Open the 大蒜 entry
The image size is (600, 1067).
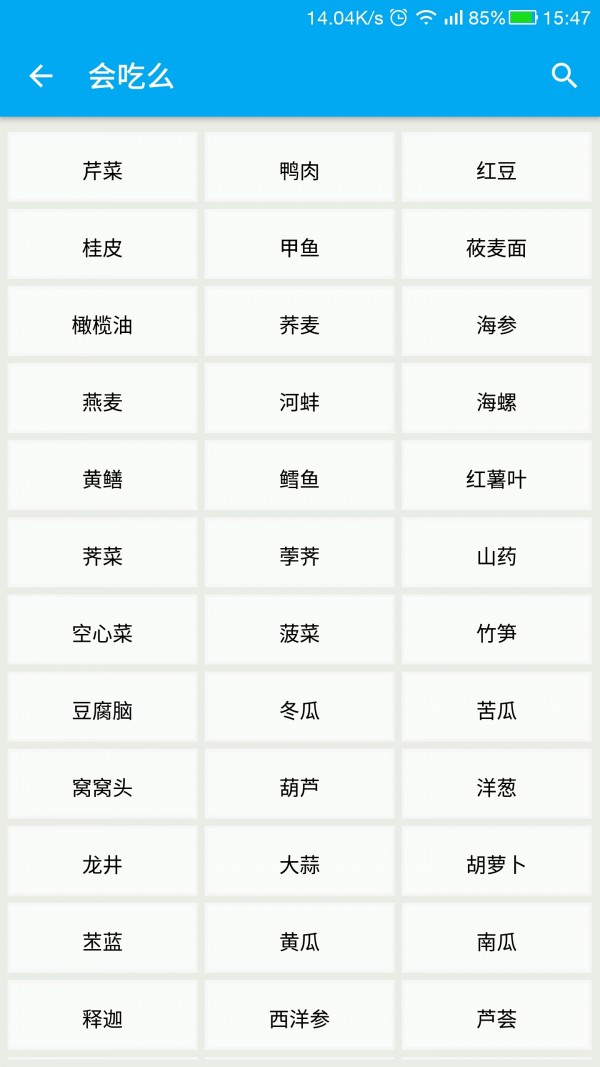pyautogui.click(x=299, y=861)
